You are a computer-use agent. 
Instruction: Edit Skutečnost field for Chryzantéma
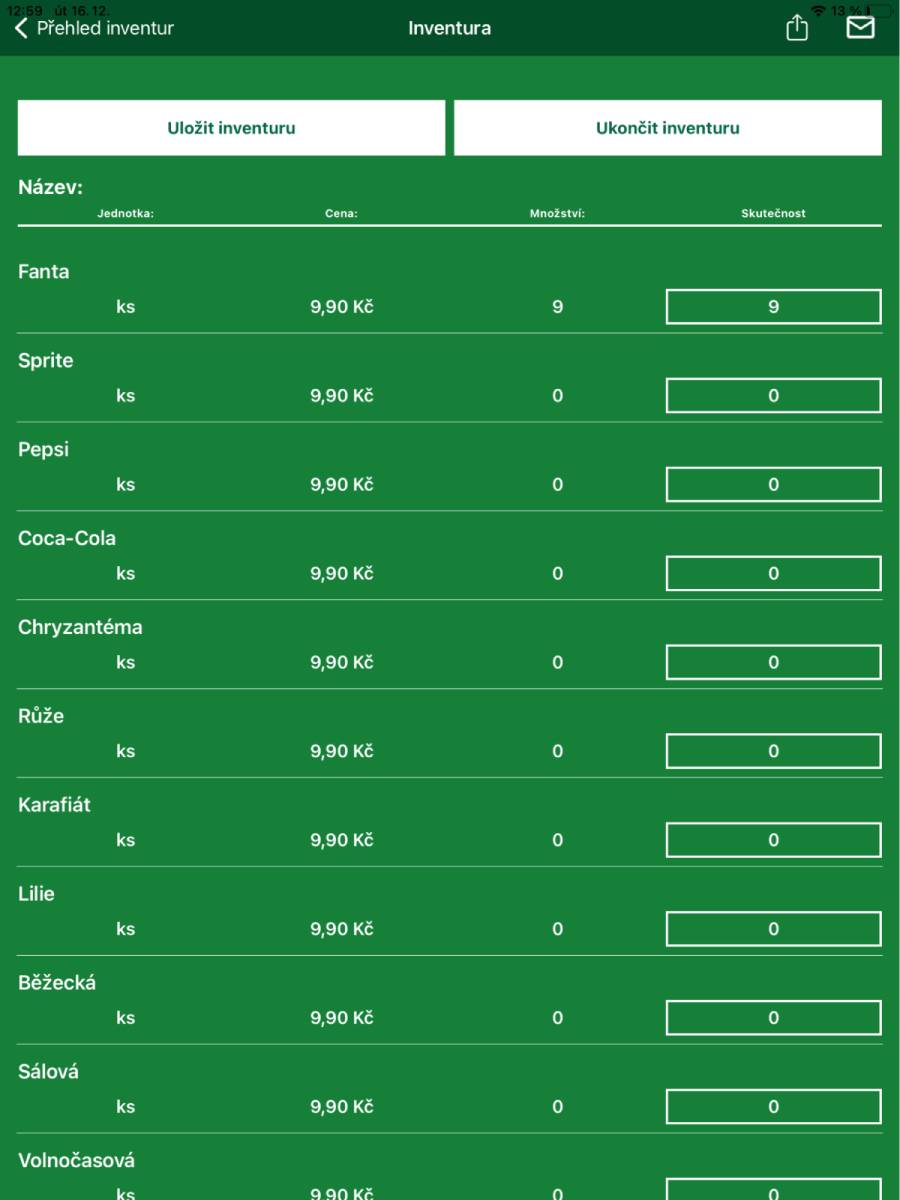click(x=773, y=662)
